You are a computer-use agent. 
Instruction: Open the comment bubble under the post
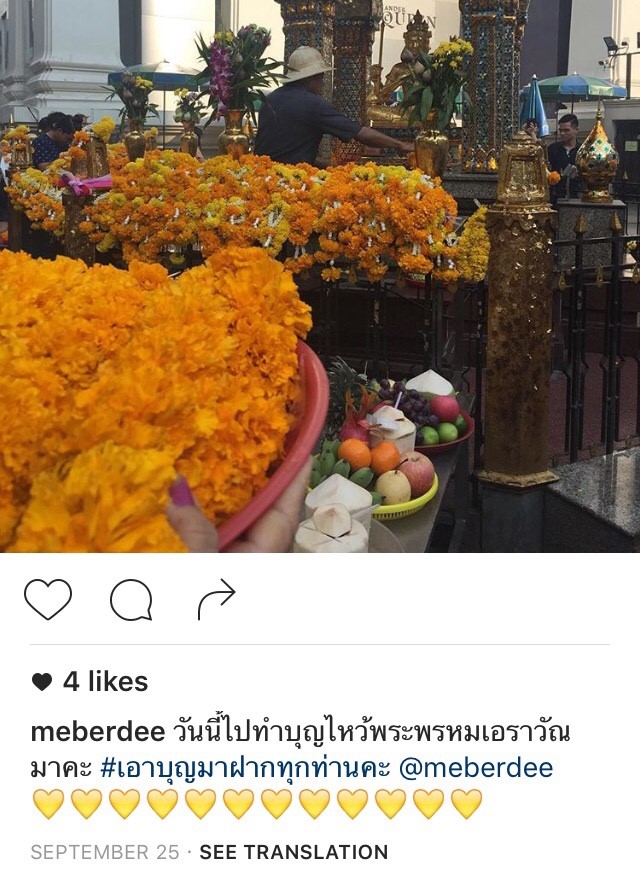tap(131, 600)
